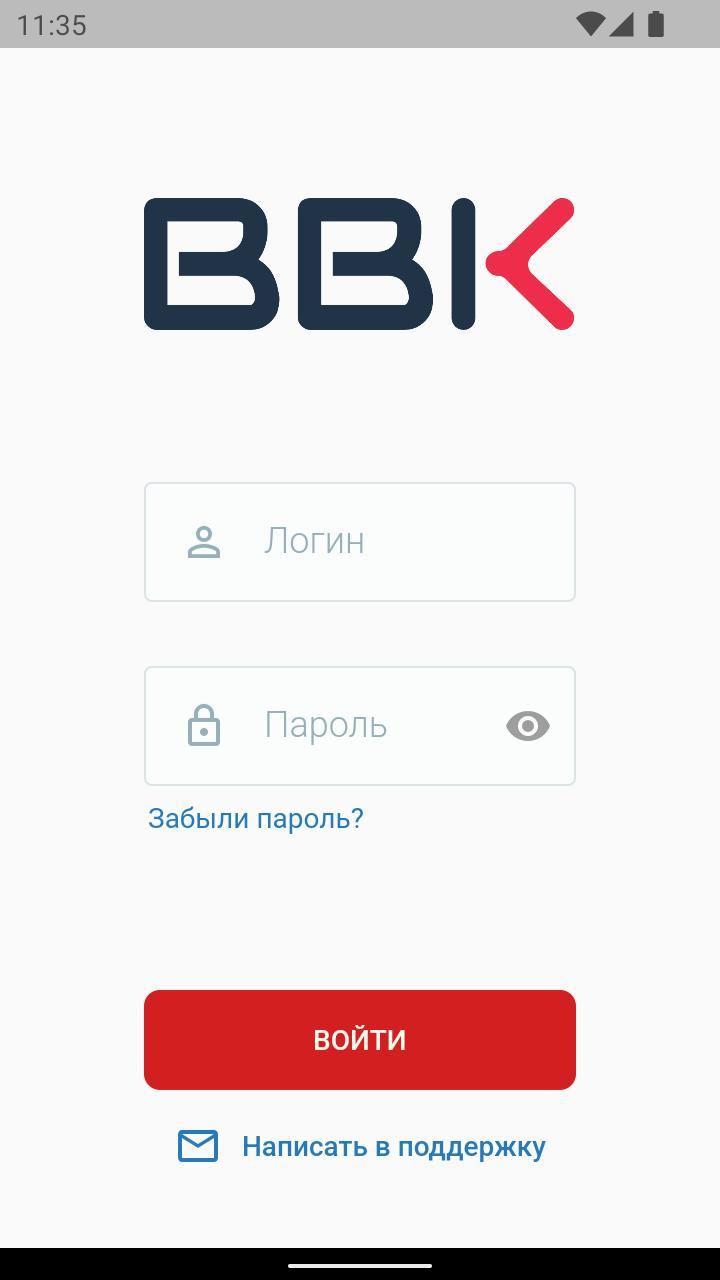Viewport: 720px width, 1280px height.
Task: Toggle password visibility with the eye icon
Action: [x=527, y=725]
